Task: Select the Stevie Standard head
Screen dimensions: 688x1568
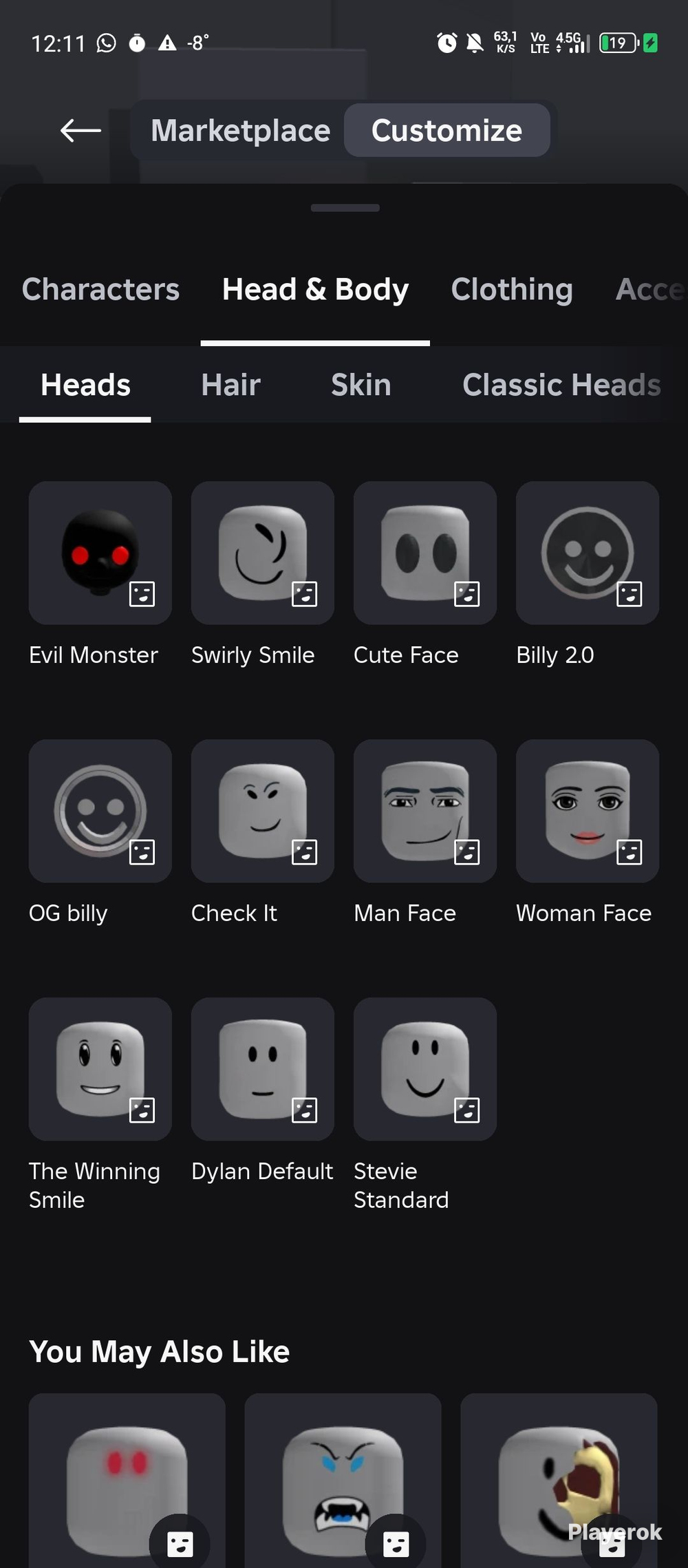Action: pyautogui.click(x=425, y=1070)
